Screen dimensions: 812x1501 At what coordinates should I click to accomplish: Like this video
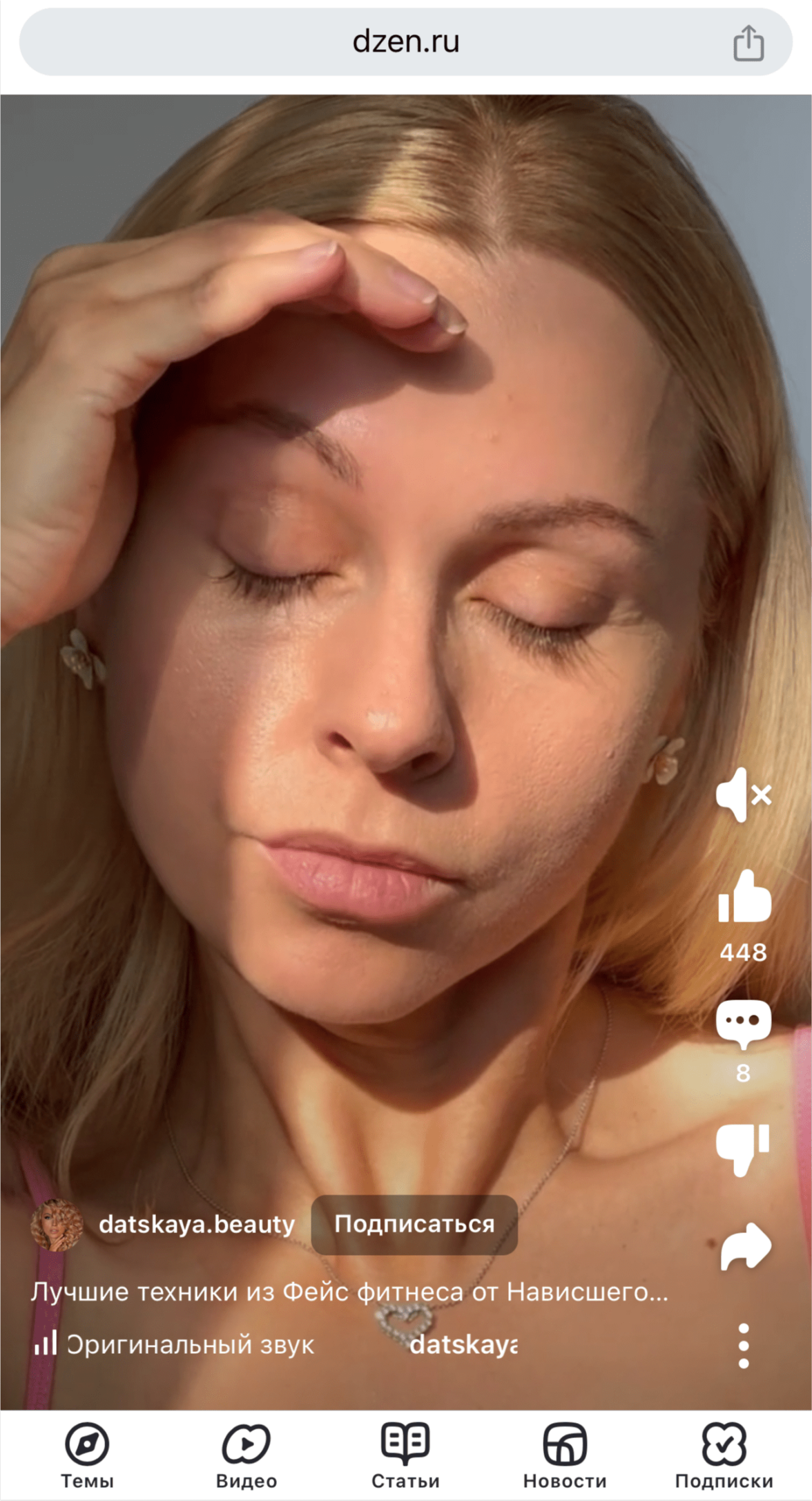(x=743, y=897)
